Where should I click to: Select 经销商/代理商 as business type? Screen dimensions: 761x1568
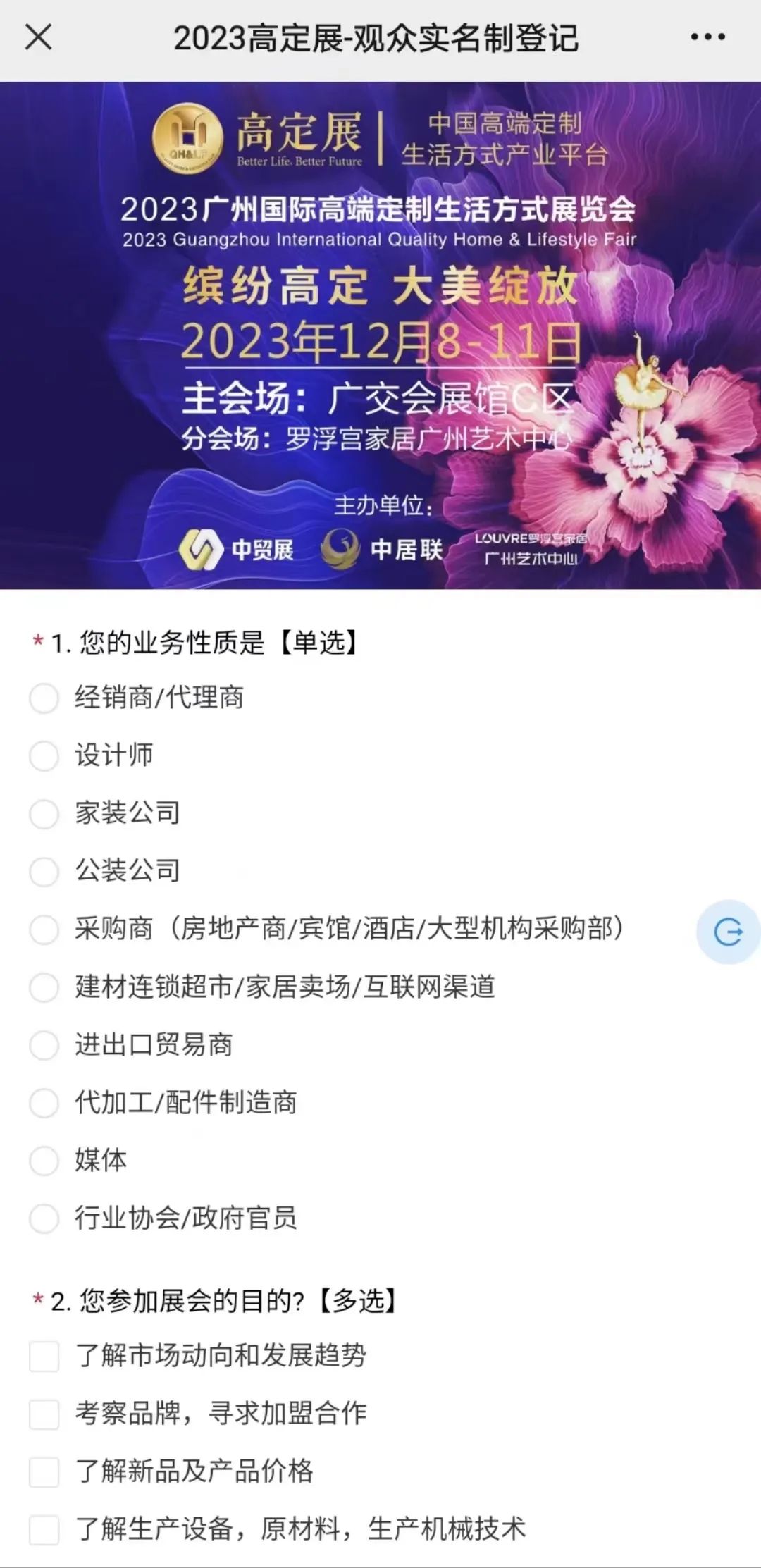44,698
